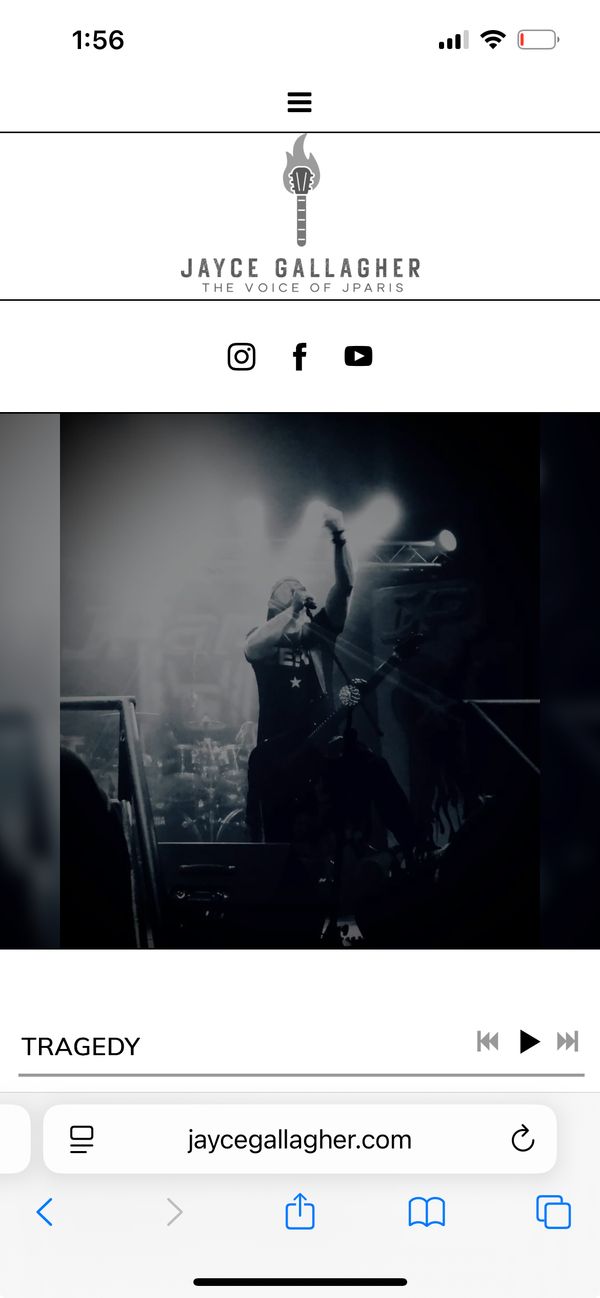Open the YouTube channel link
This screenshot has height=1298, width=600.
pyautogui.click(x=358, y=356)
